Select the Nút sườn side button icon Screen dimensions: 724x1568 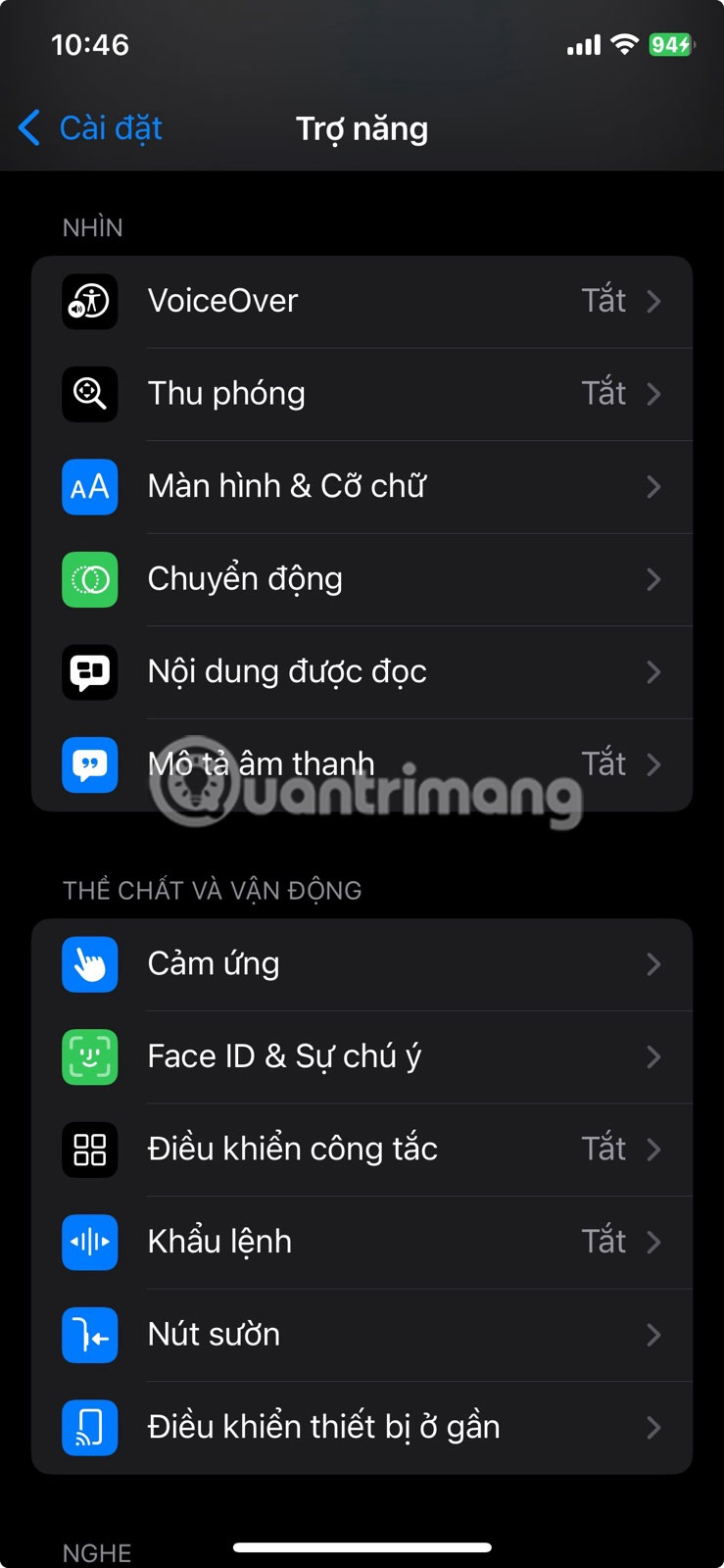(x=89, y=1335)
